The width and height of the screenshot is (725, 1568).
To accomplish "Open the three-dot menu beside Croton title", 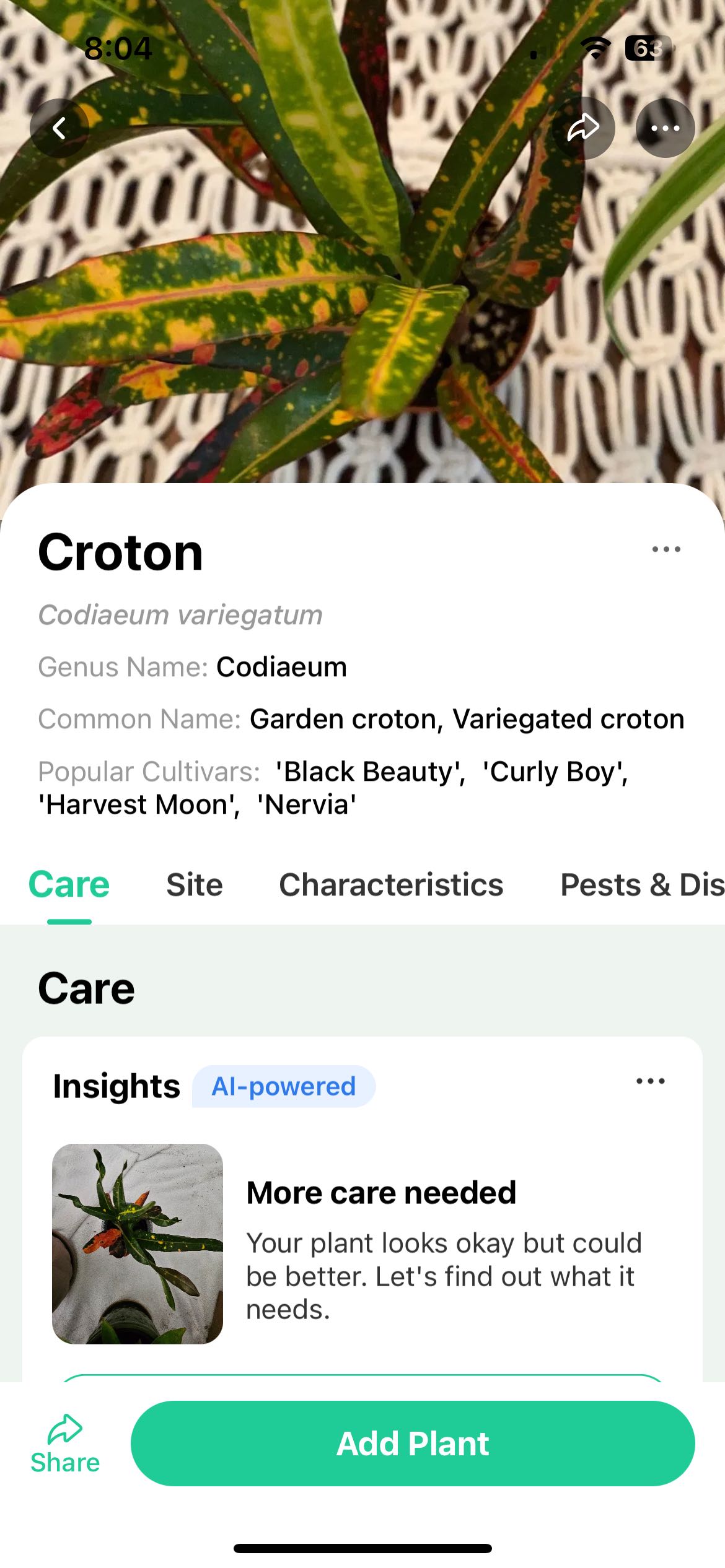I will [x=666, y=549].
